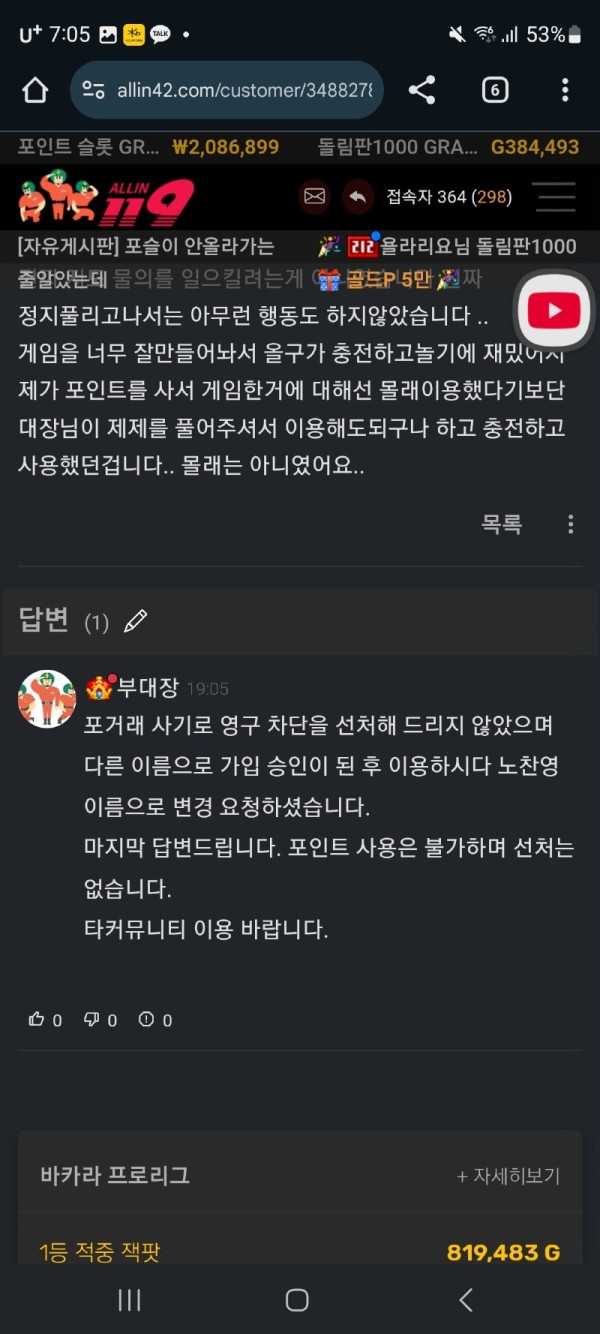This screenshot has width=600, height=1334.
Task: Open the browser tab switcher showing 6
Action: (494, 91)
